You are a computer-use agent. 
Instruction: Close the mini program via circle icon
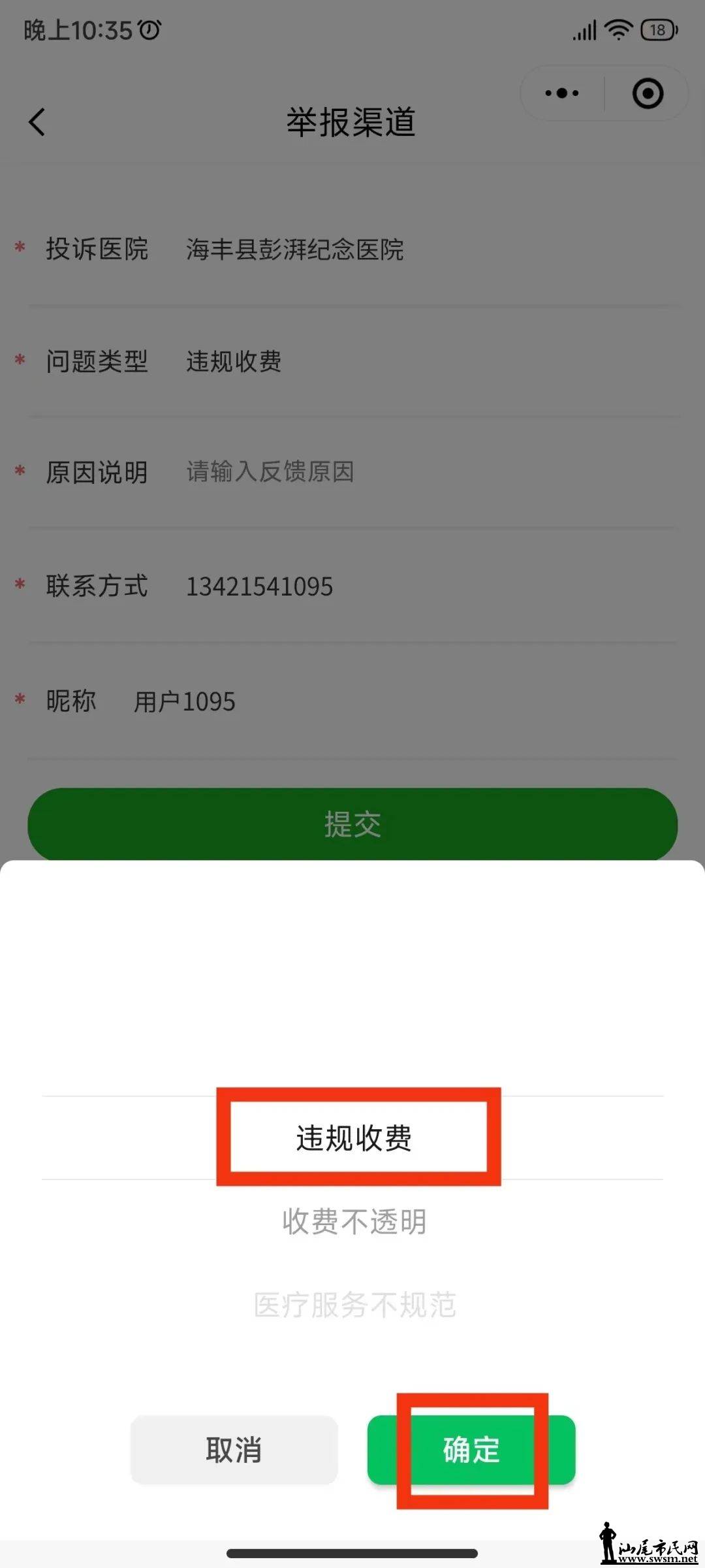[x=648, y=93]
